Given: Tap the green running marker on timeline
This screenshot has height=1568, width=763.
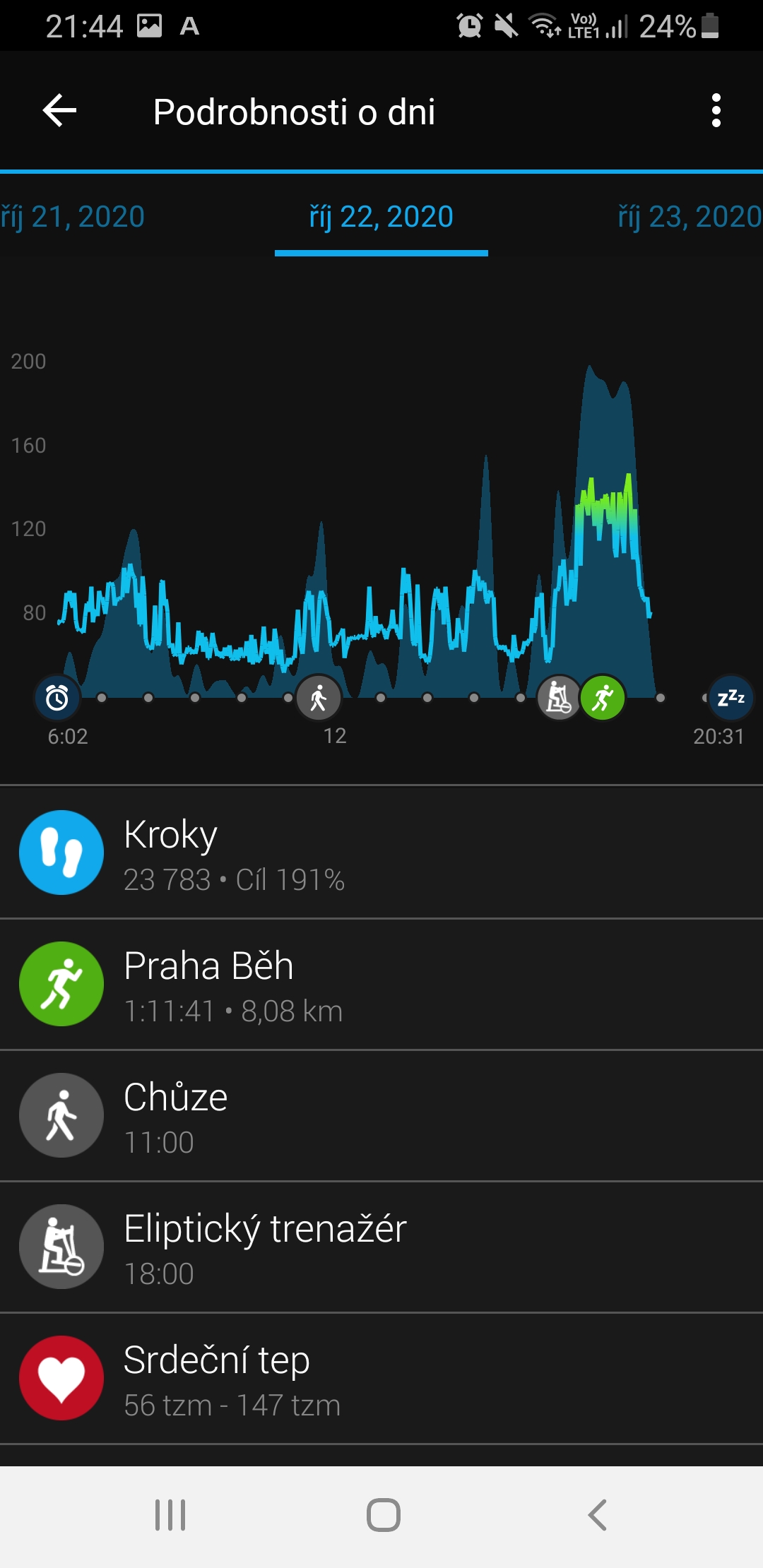Looking at the screenshot, I should (x=603, y=698).
